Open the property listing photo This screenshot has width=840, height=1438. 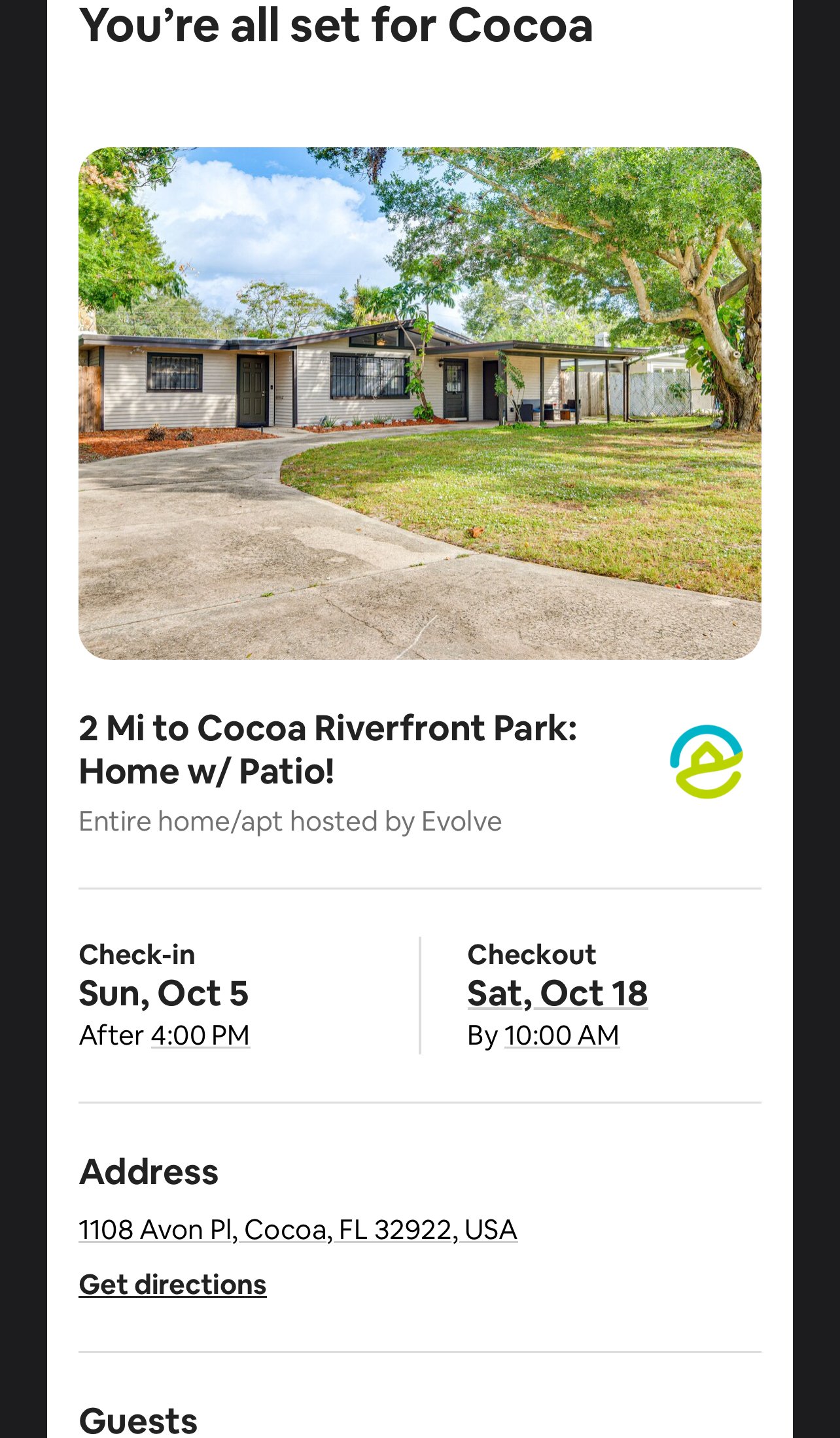419,403
